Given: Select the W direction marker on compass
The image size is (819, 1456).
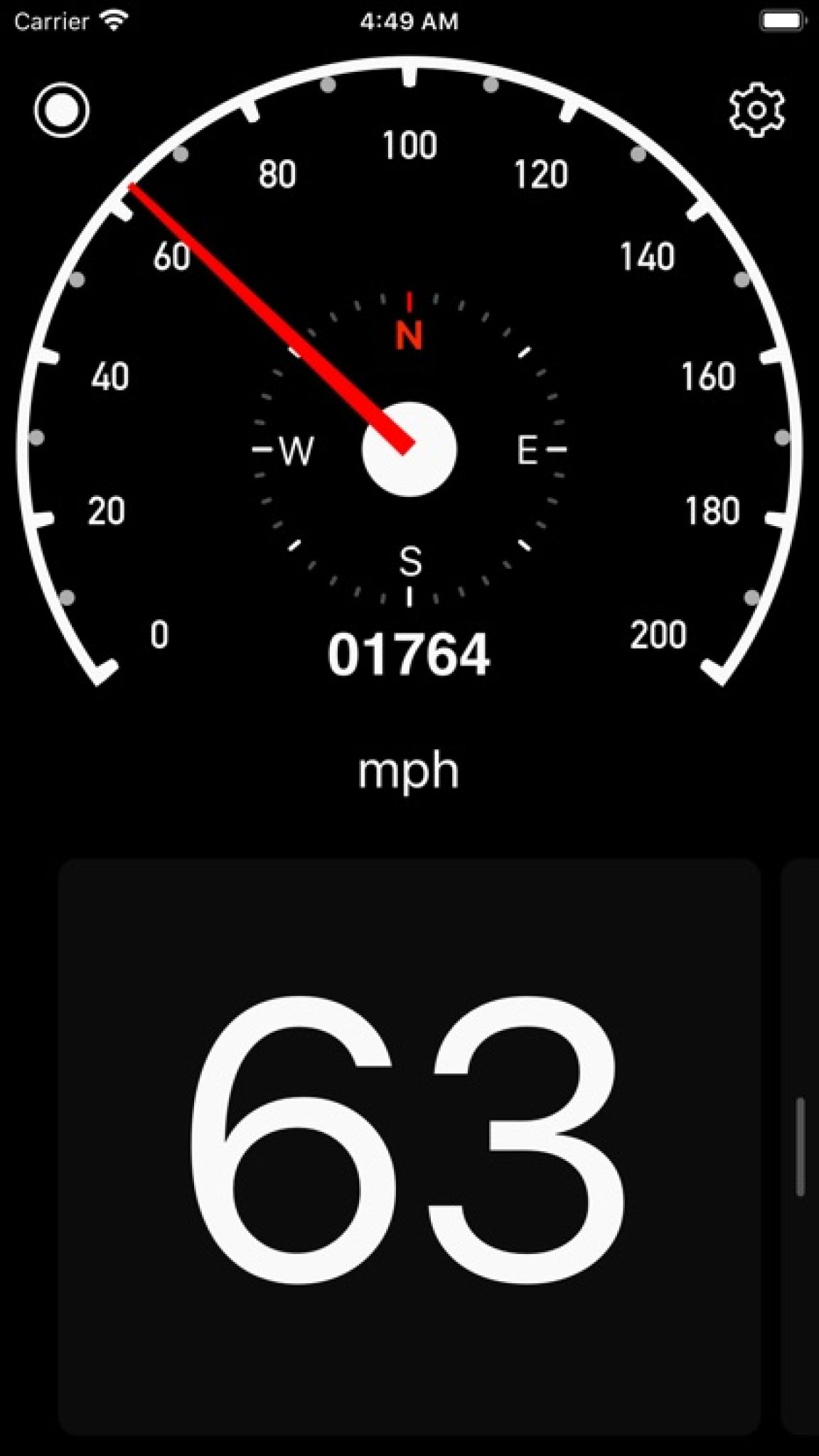Looking at the screenshot, I should pos(299,450).
